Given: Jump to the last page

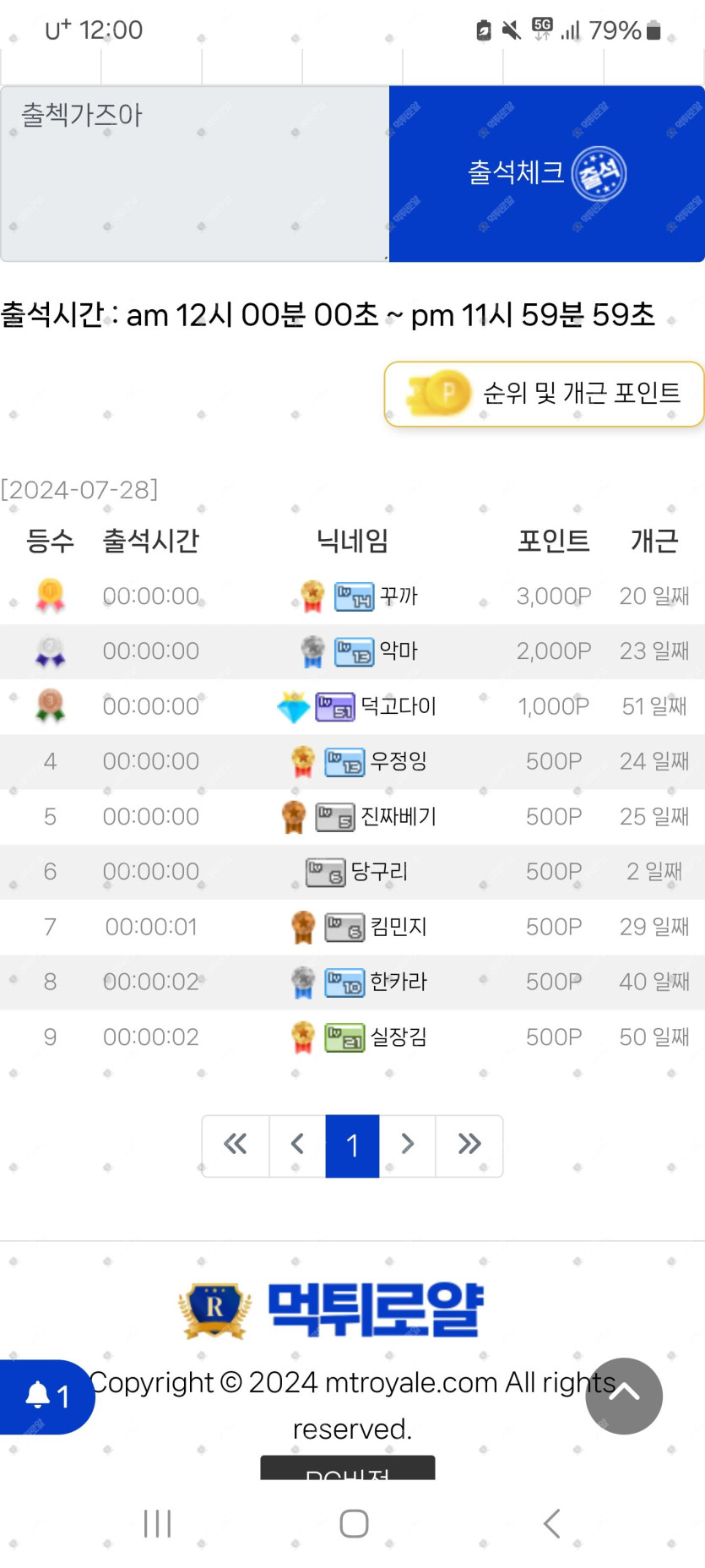Looking at the screenshot, I should tap(469, 1145).
